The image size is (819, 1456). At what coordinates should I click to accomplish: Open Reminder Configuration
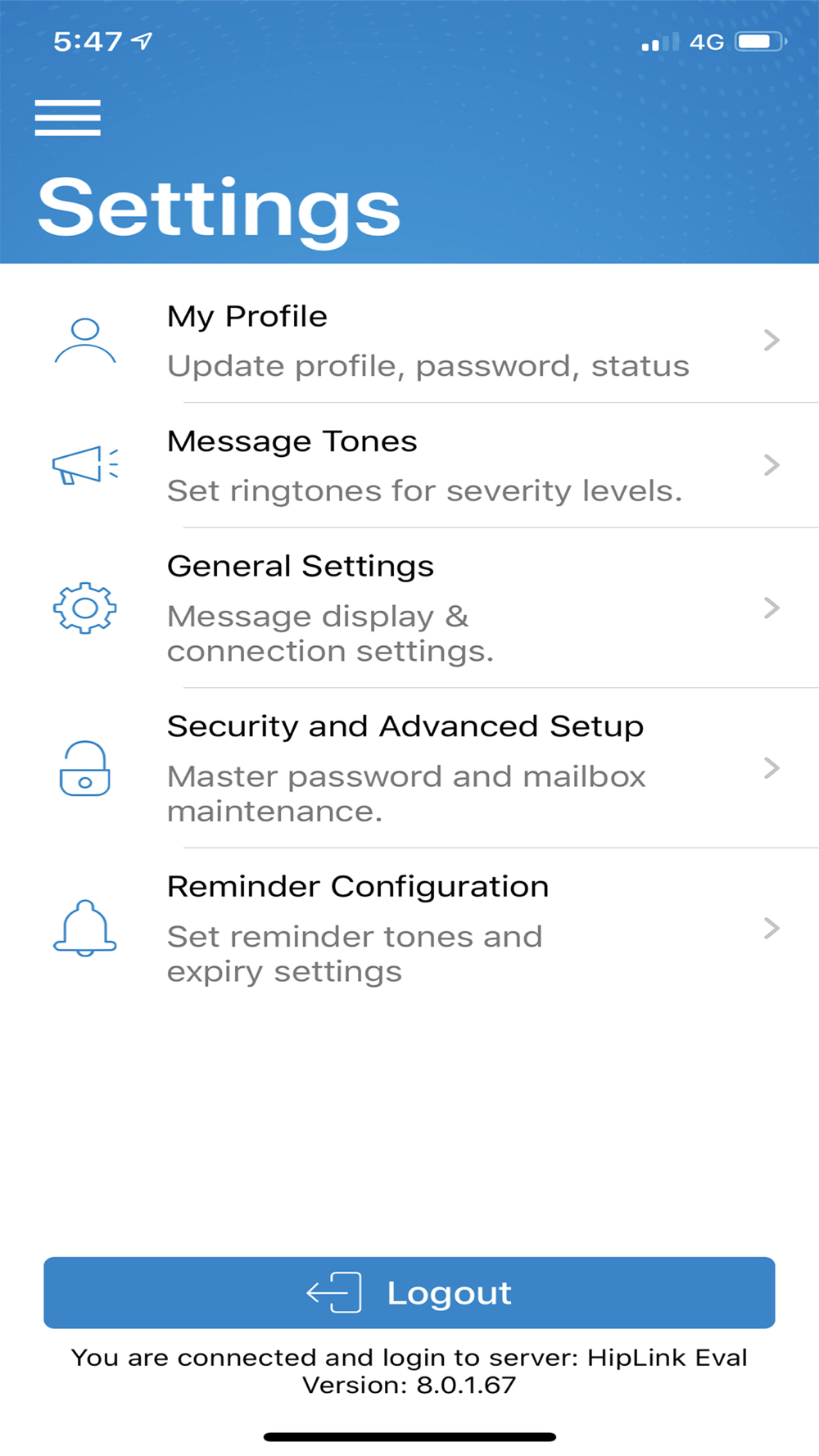pyautogui.click(x=409, y=928)
